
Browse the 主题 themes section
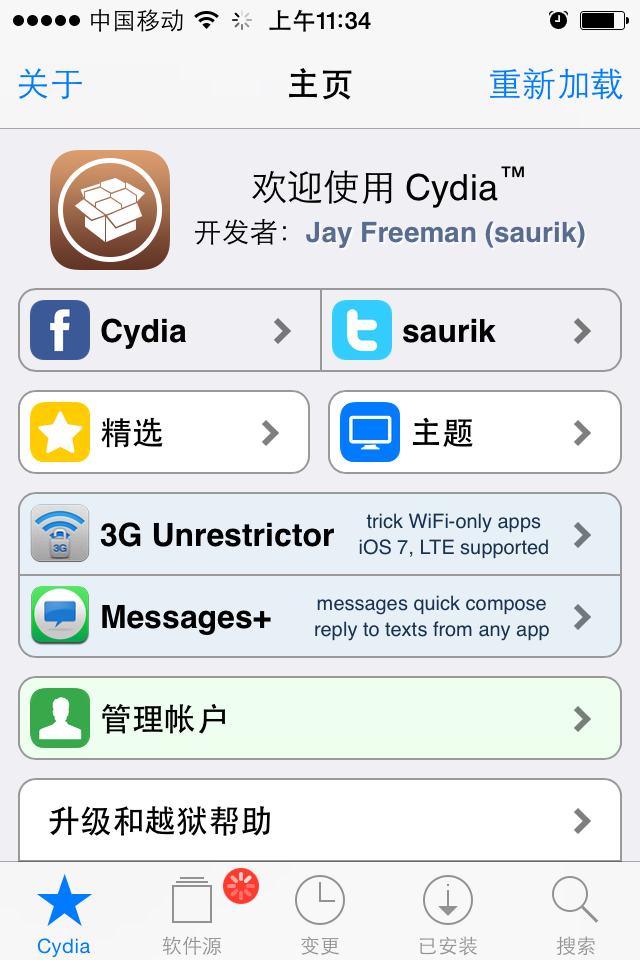[474, 432]
